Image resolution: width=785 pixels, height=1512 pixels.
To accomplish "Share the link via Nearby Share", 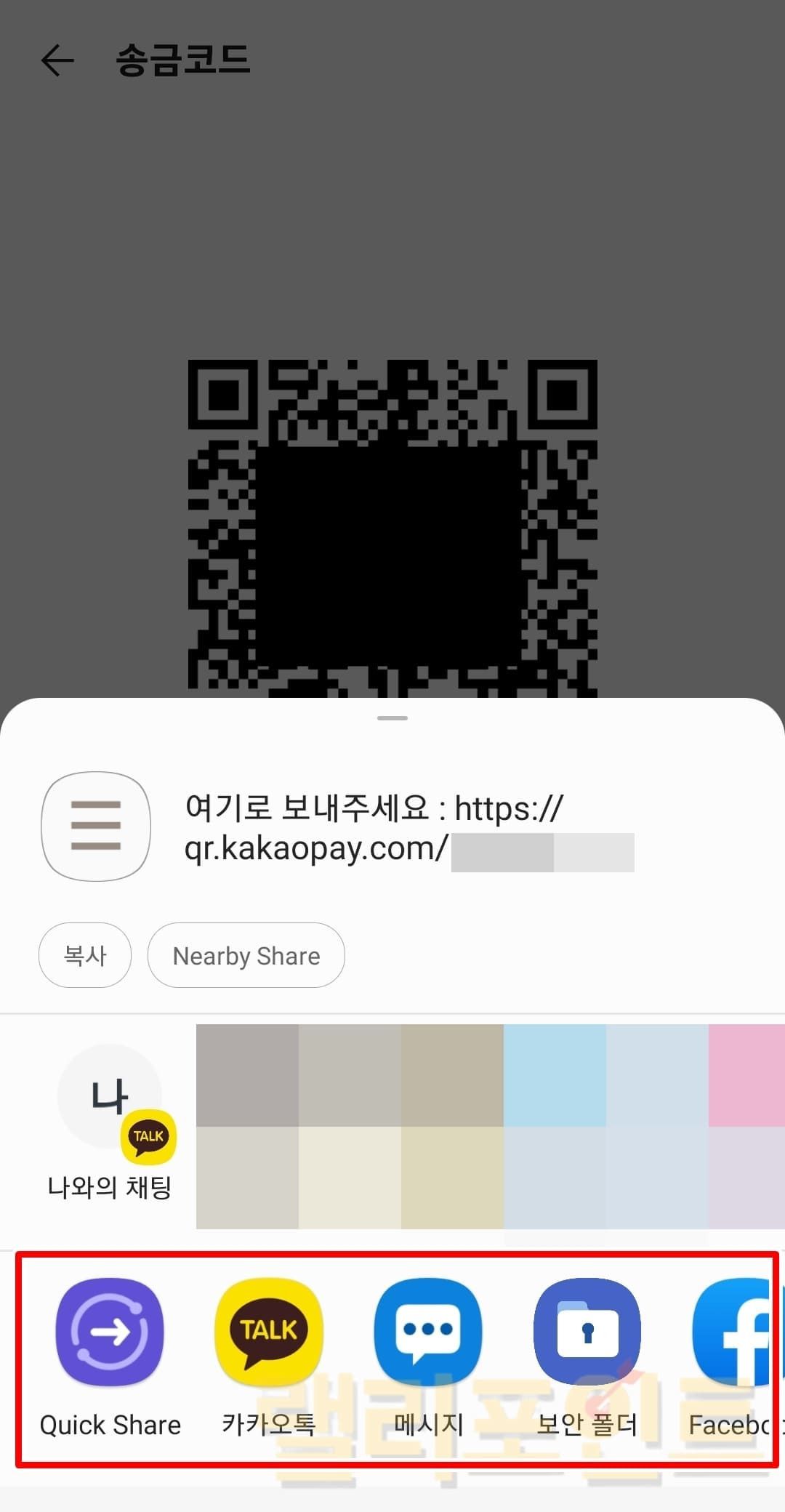I will tap(246, 955).
